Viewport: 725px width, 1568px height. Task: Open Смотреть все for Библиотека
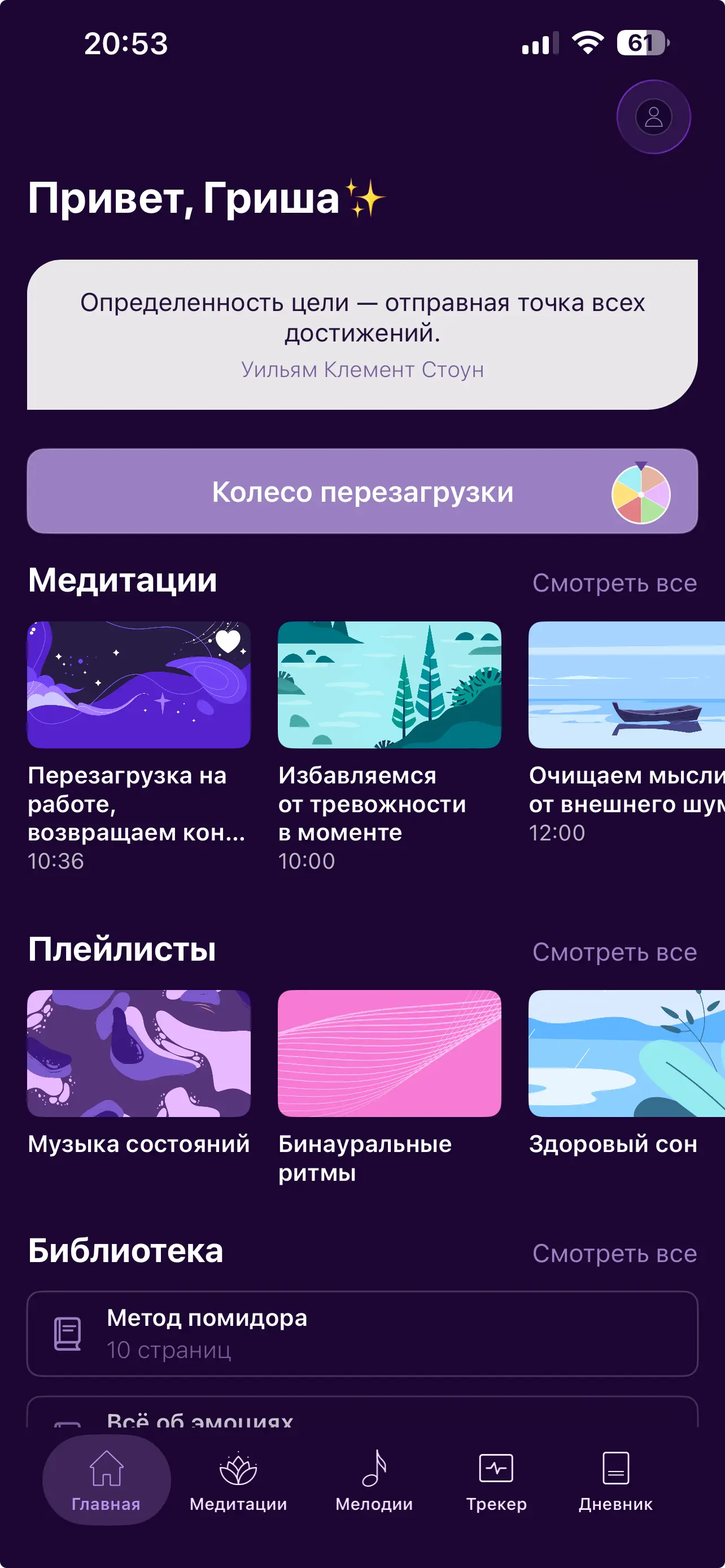tap(615, 1254)
